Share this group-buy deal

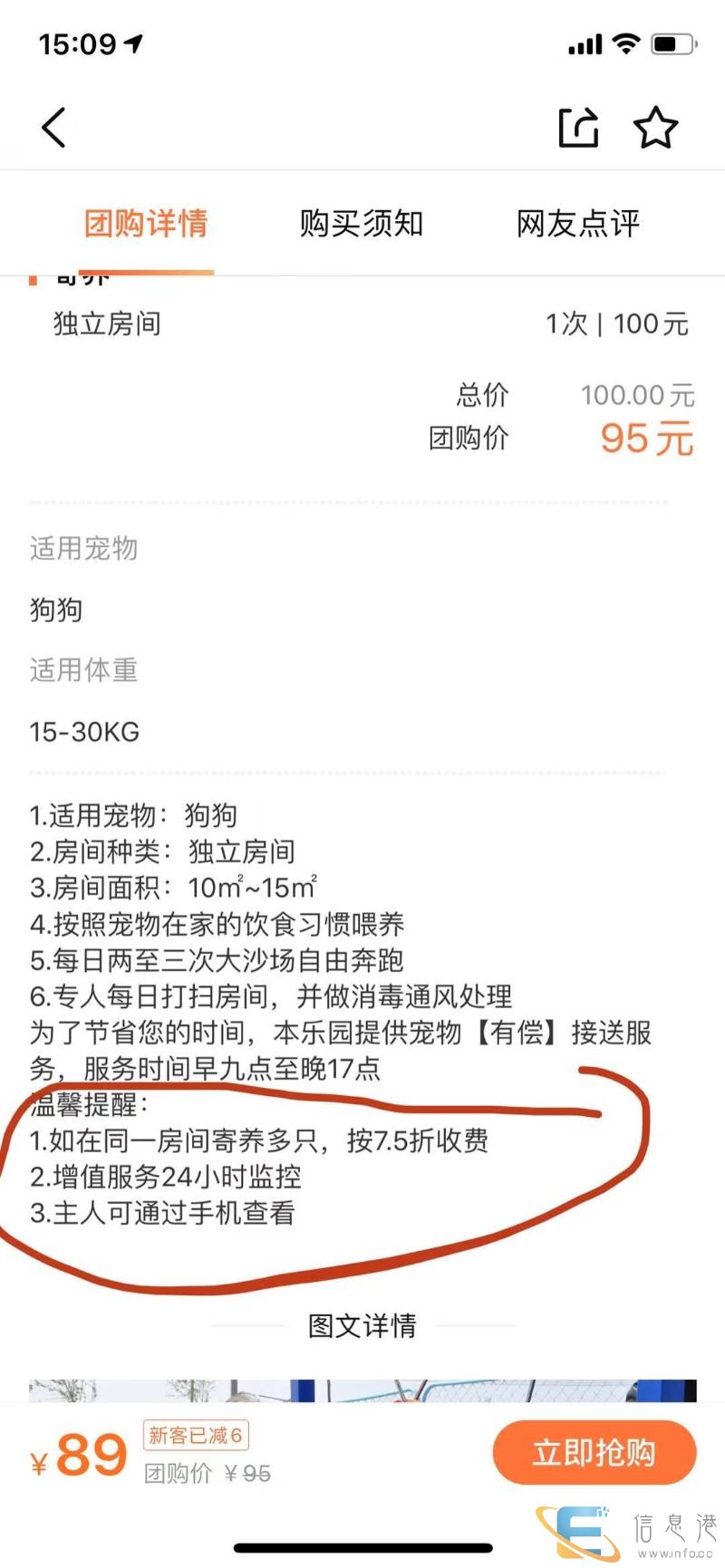click(578, 127)
